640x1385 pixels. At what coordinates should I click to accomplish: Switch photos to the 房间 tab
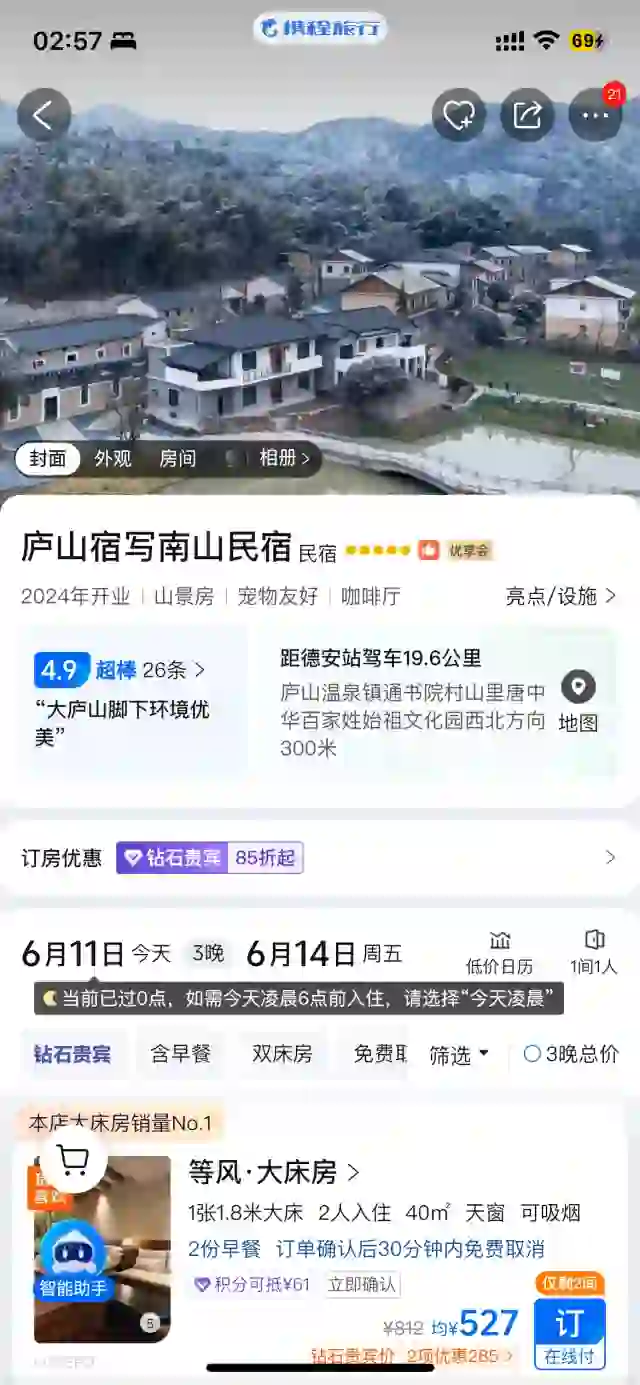177,459
